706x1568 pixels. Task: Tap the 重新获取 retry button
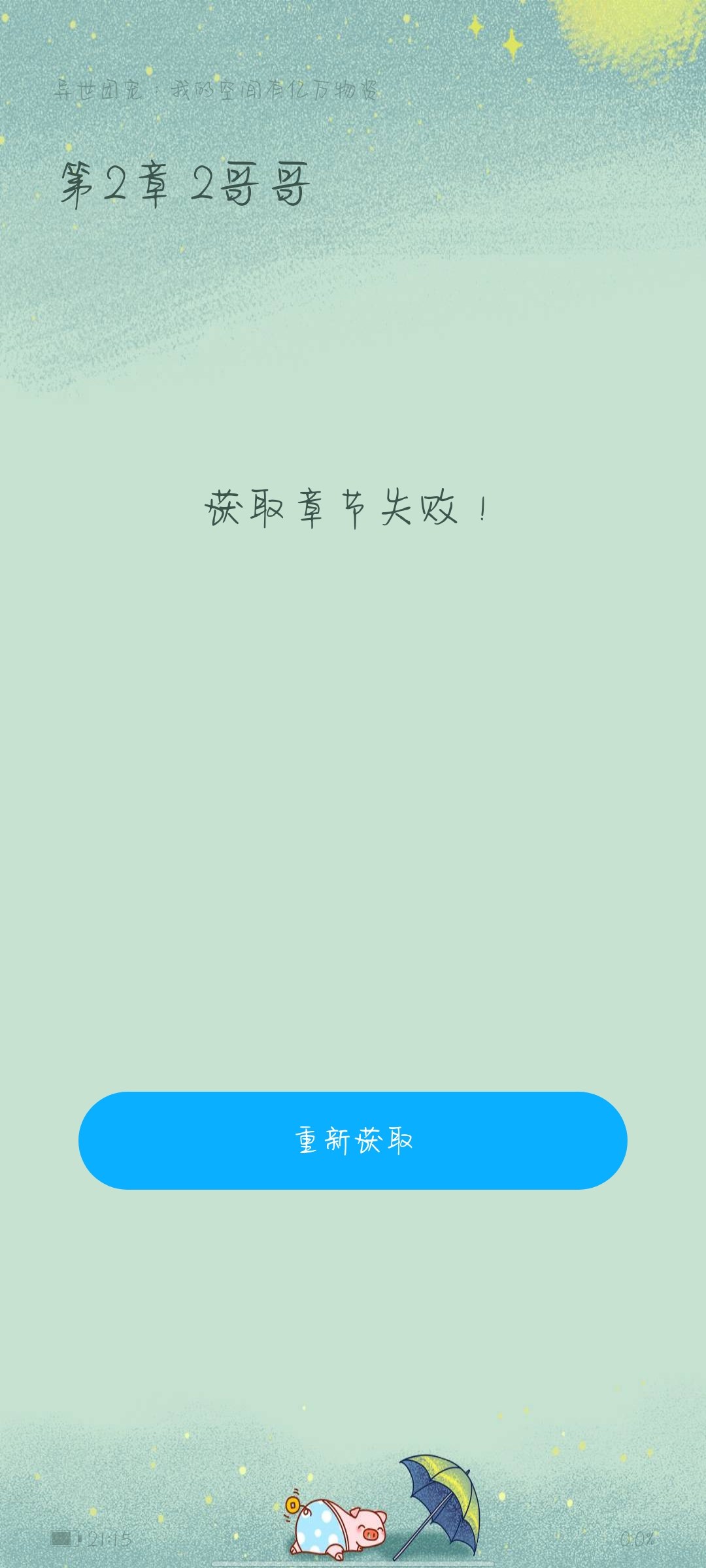[353, 1140]
